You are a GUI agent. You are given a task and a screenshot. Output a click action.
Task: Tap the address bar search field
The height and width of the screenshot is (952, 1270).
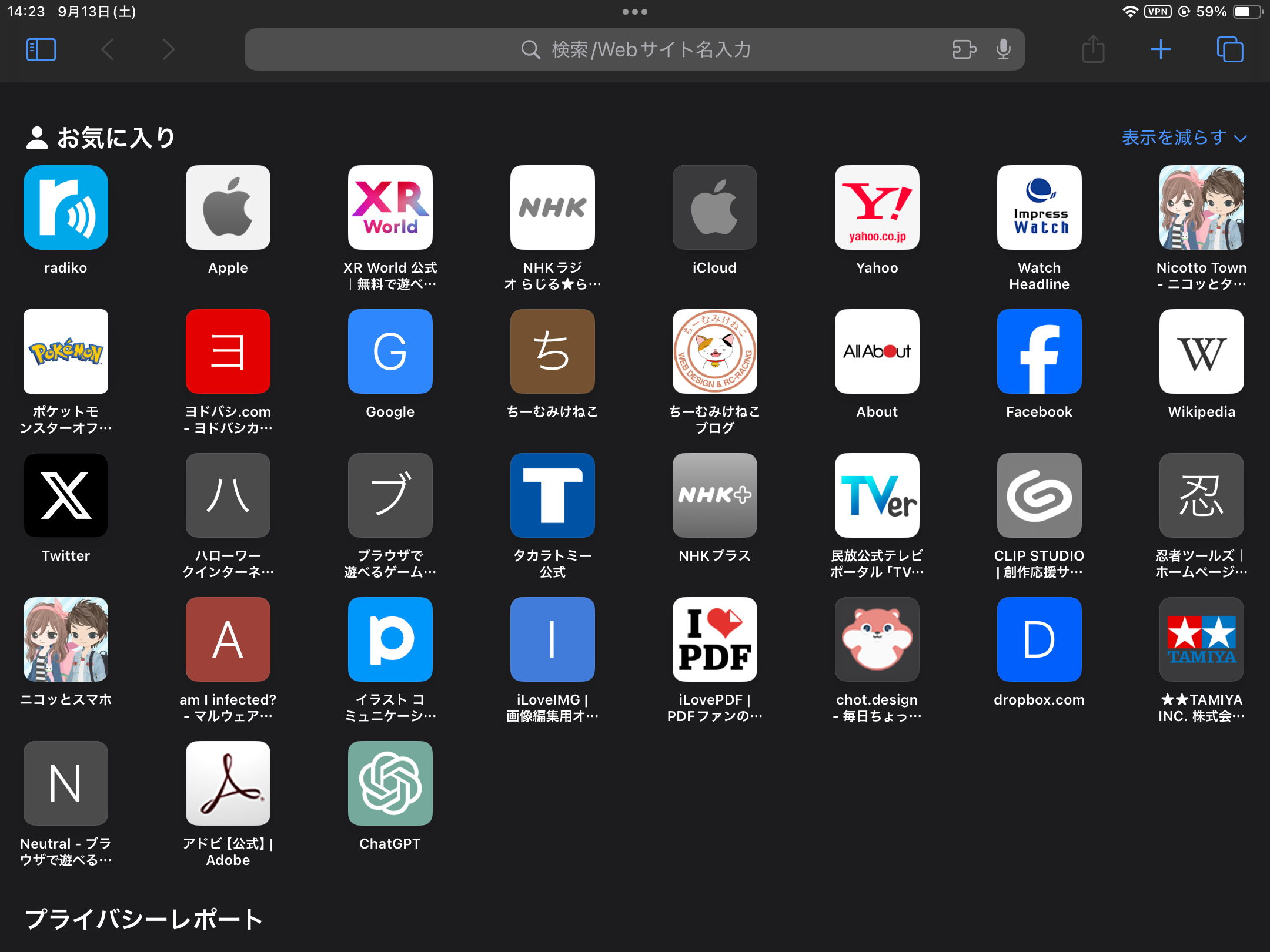coord(635,50)
